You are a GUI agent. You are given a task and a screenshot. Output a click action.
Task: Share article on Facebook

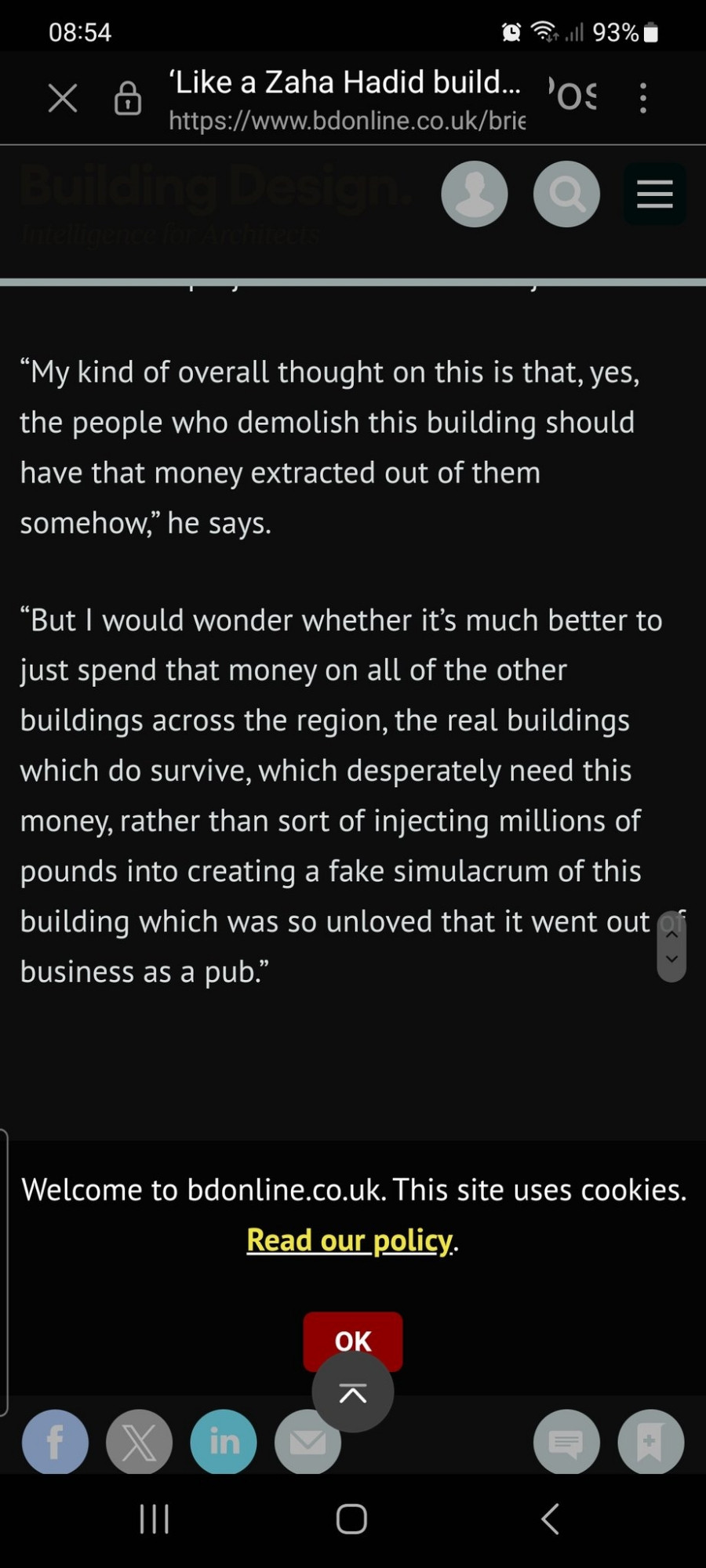[x=55, y=1442]
